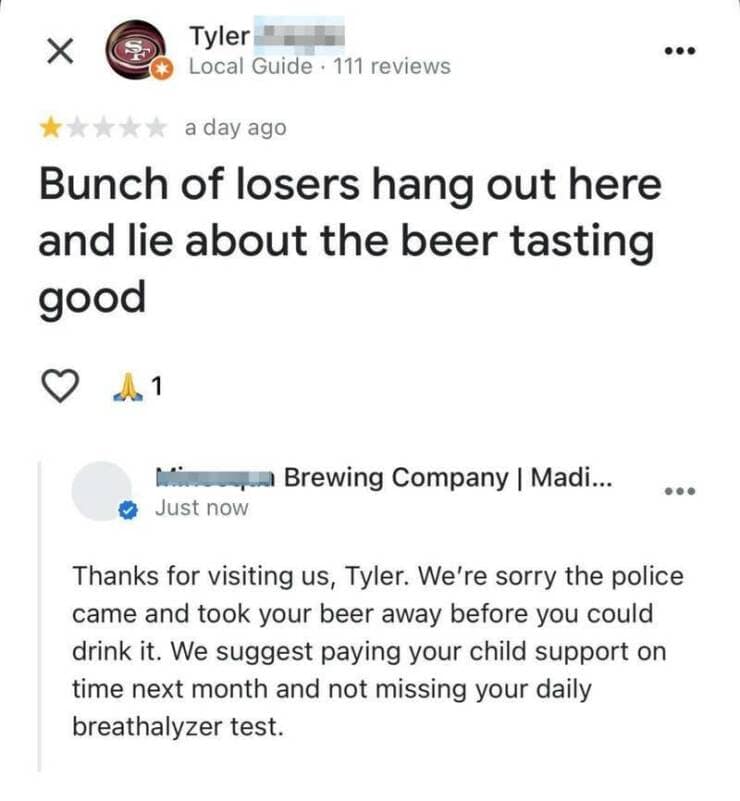Like Tyler's review with the heart
This screenshot has height=801, width=740.
click(63, 387)
